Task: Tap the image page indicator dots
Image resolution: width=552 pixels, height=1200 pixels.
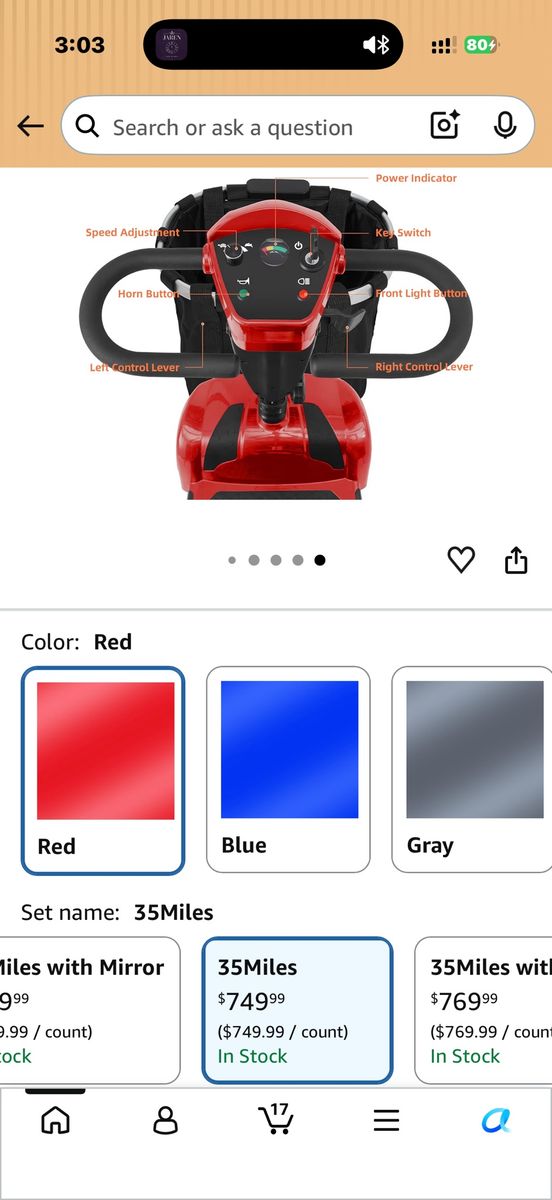Action: click(x=276, y=560)
